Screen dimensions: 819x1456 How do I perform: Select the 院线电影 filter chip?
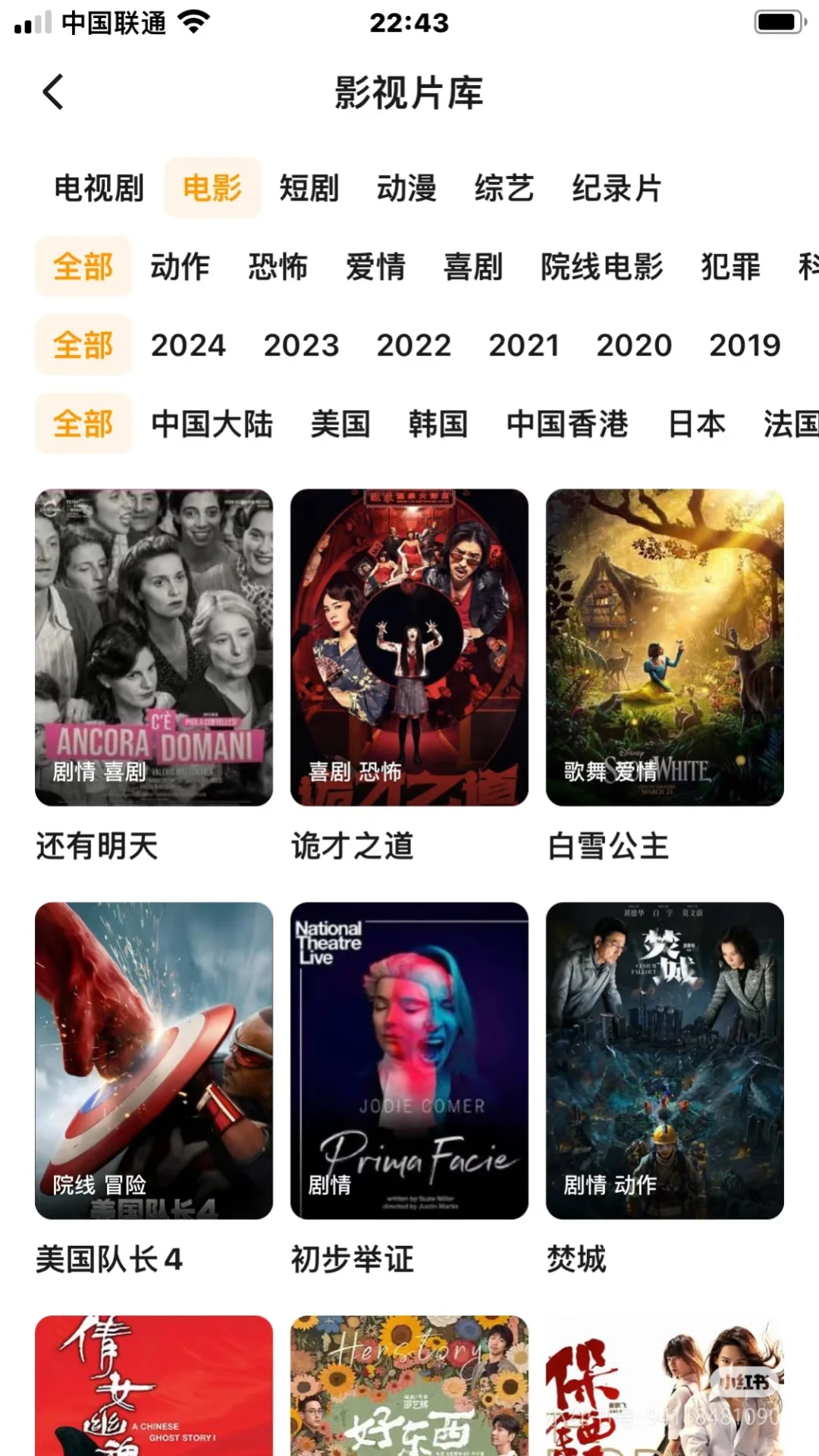tap(602, 267)
